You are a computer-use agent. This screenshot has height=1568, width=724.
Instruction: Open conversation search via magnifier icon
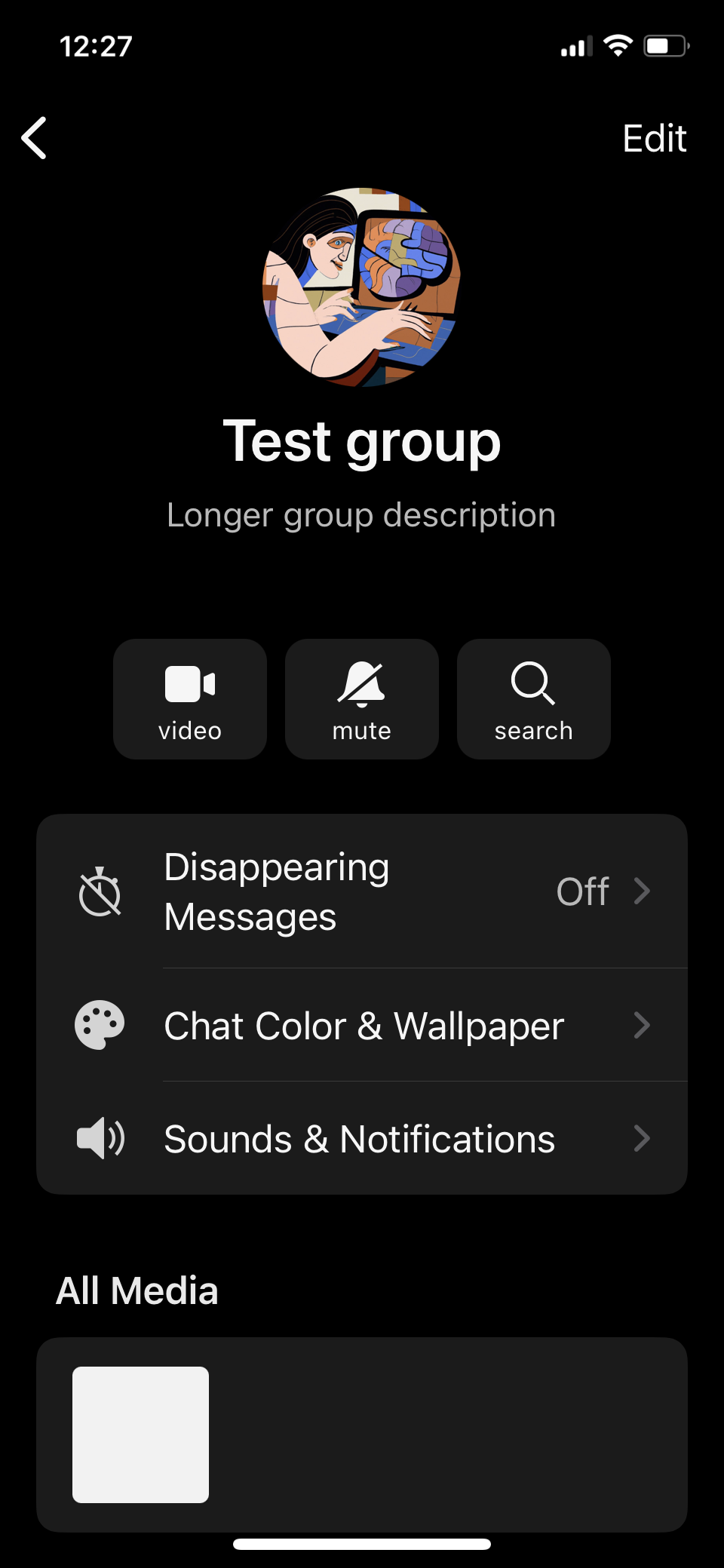point(533,698)
